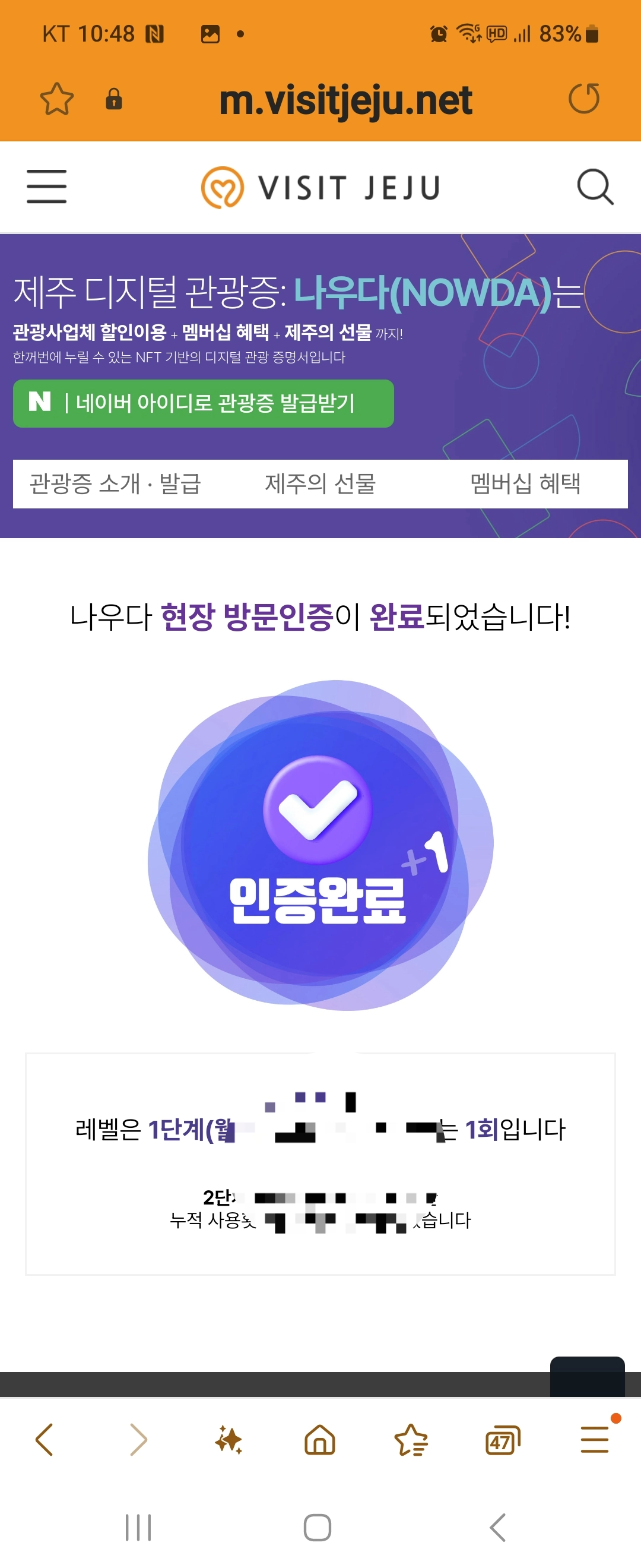Tap the Visit Jeju logo

click(x=320, y=187)
